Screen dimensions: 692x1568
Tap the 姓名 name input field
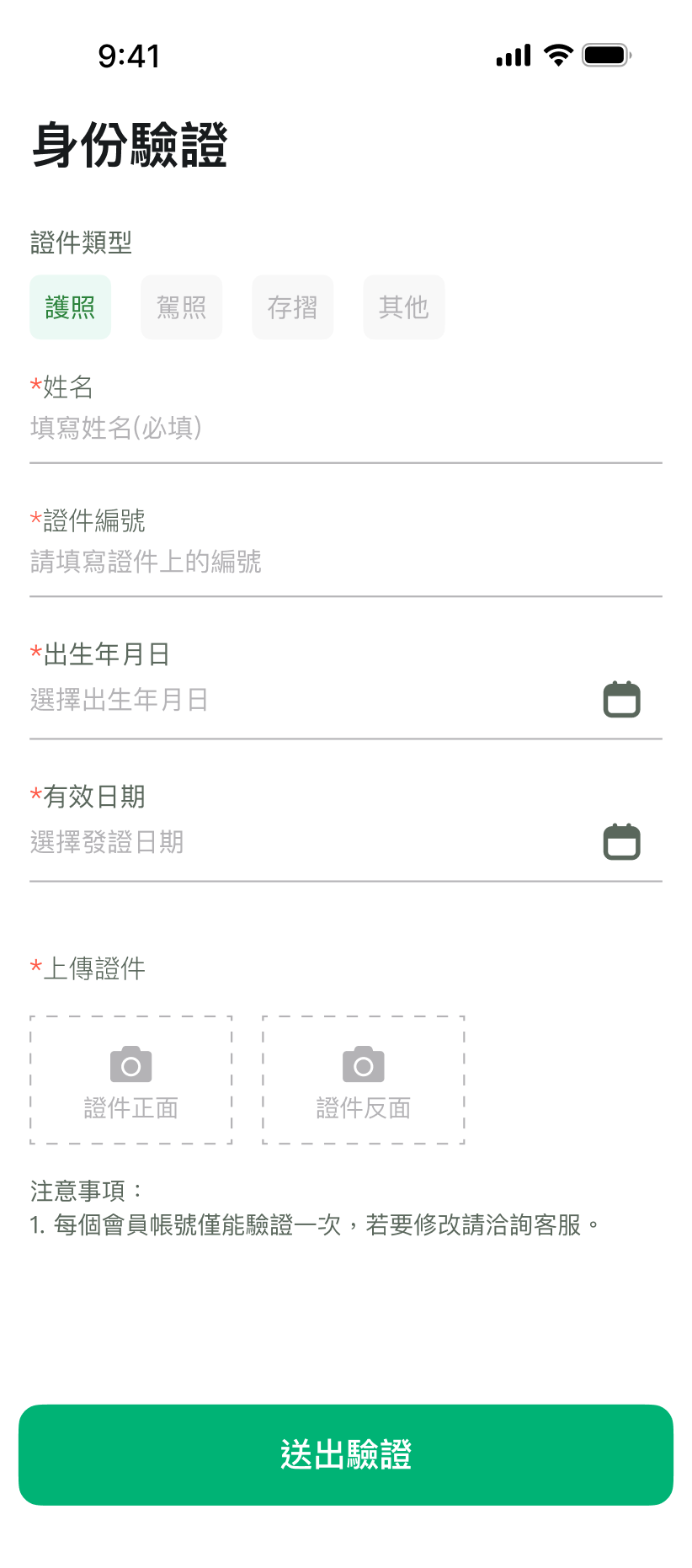pyautogui.click(x=345, y=429)
